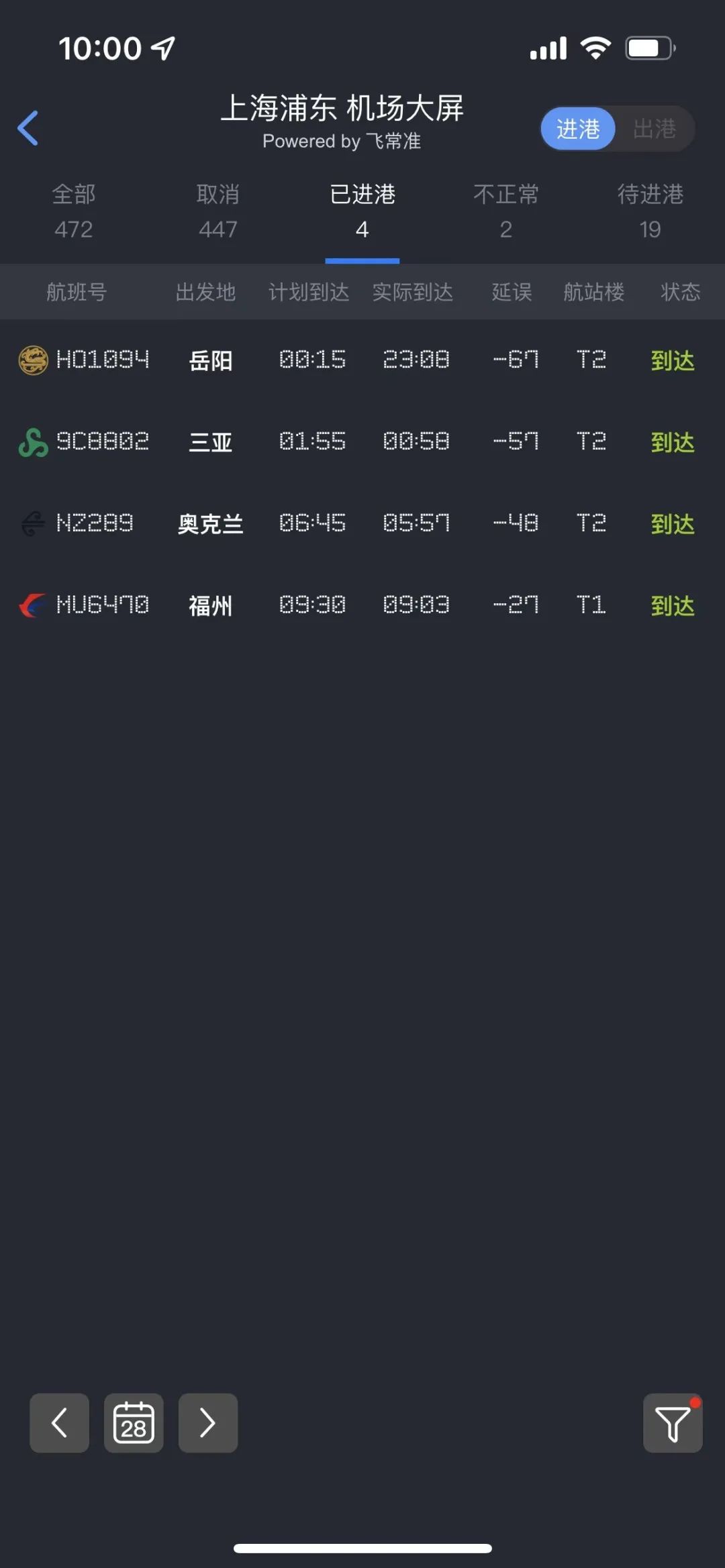Switch to 出港 departures view
The height and width of the screenshot is (1568, 725).
655,128
